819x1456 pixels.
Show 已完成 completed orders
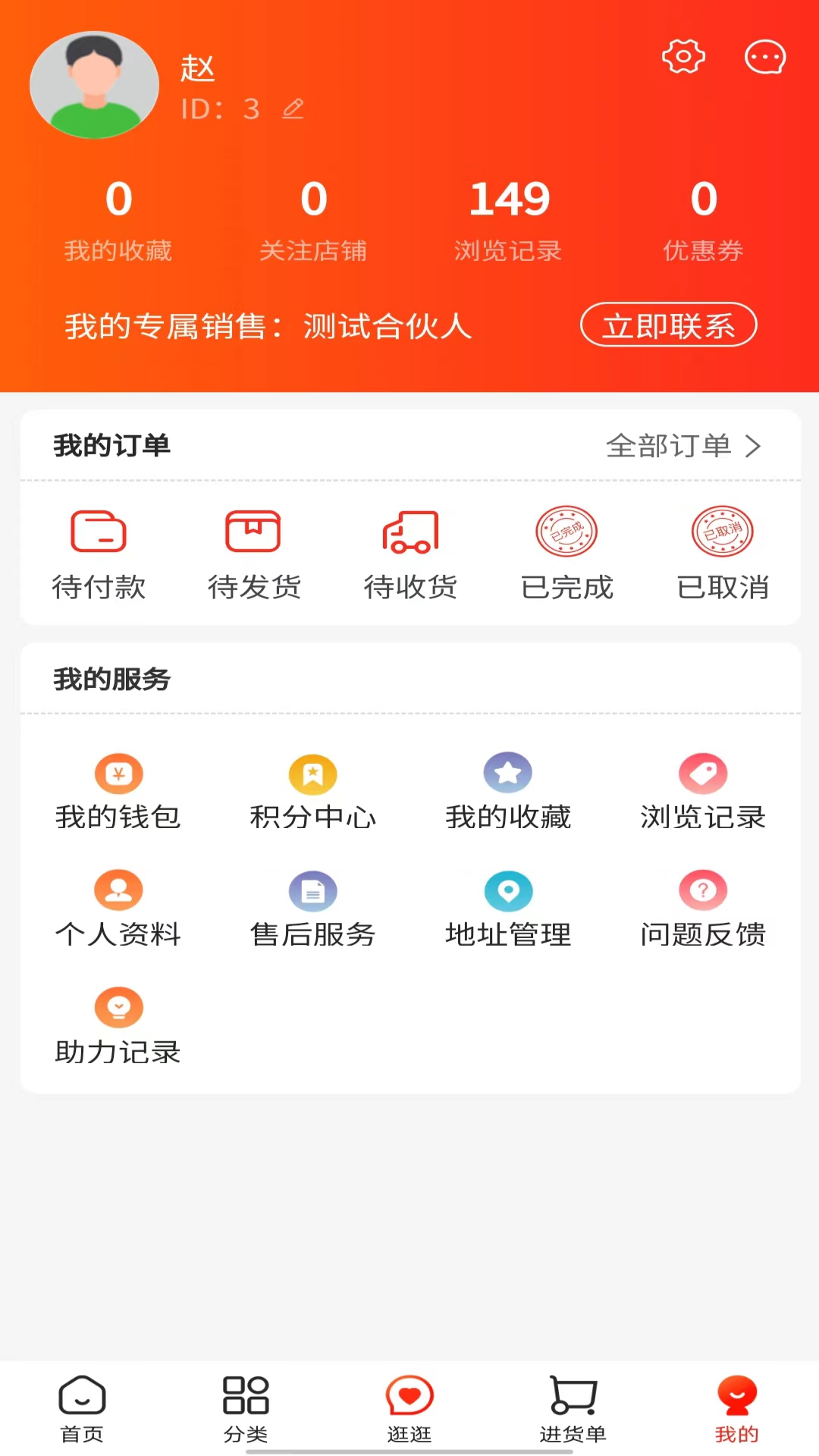566,554
